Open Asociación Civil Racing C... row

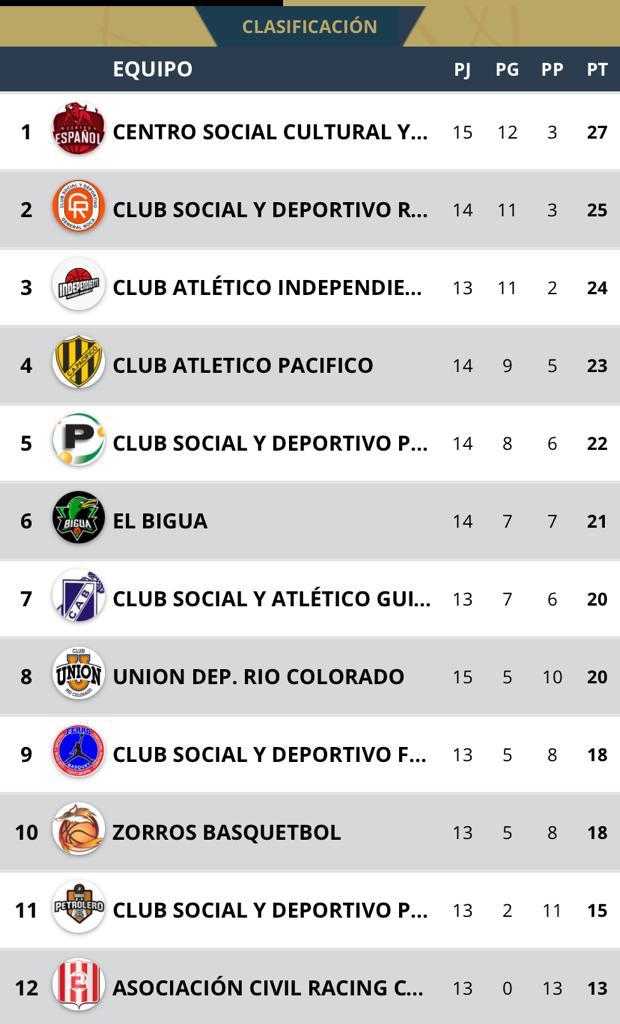[268, 988]
